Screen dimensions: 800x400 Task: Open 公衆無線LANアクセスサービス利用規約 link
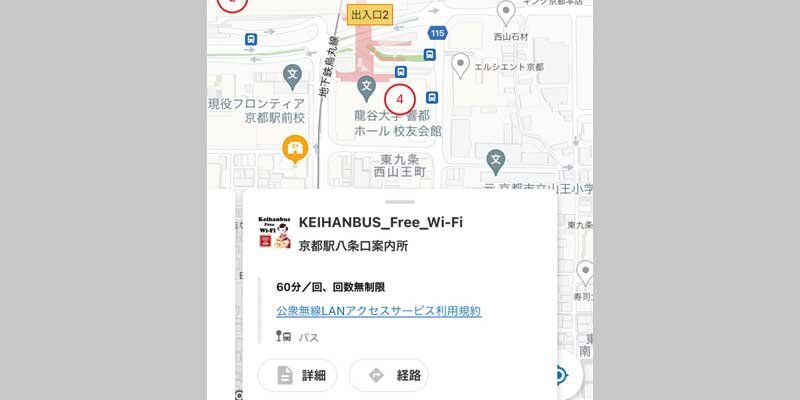coord(379,311)
